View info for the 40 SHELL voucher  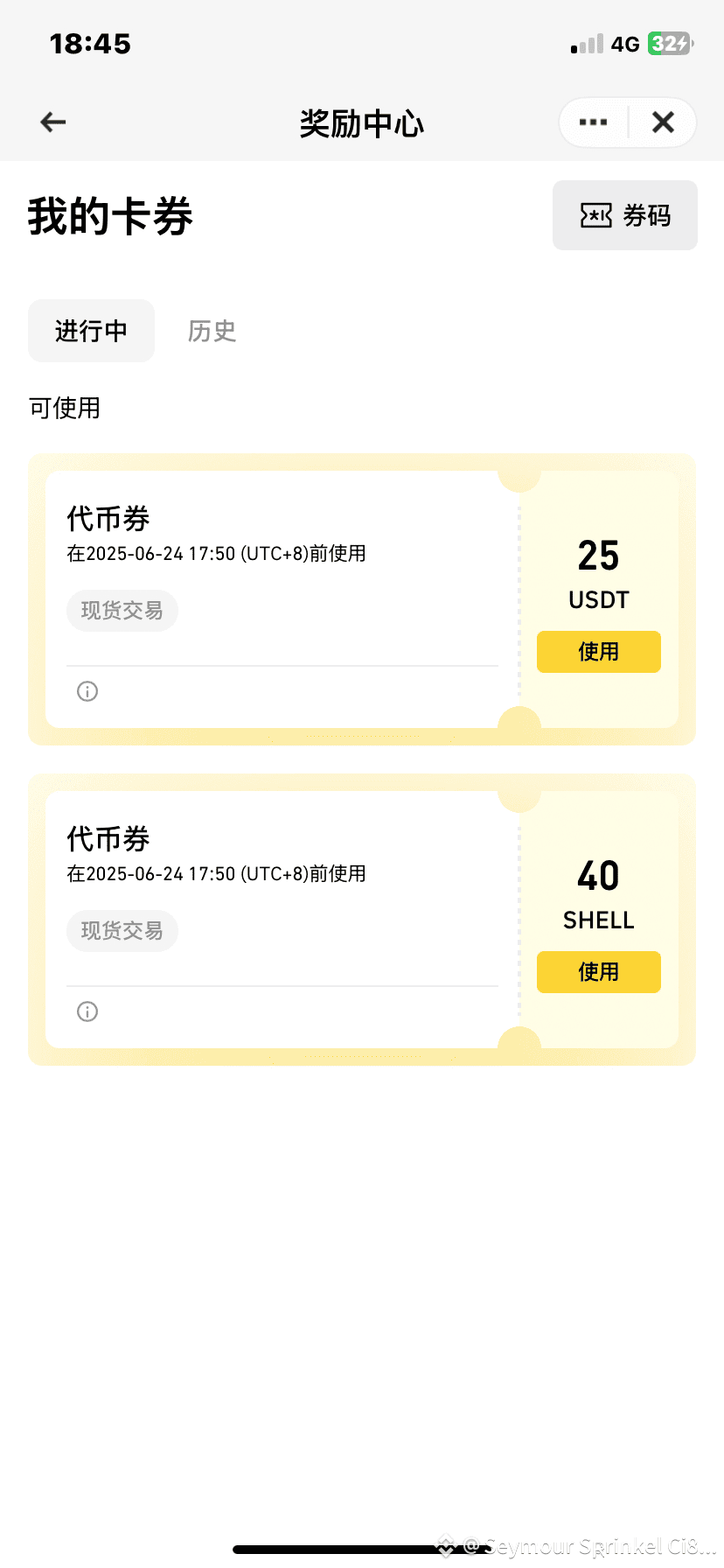87,1011
